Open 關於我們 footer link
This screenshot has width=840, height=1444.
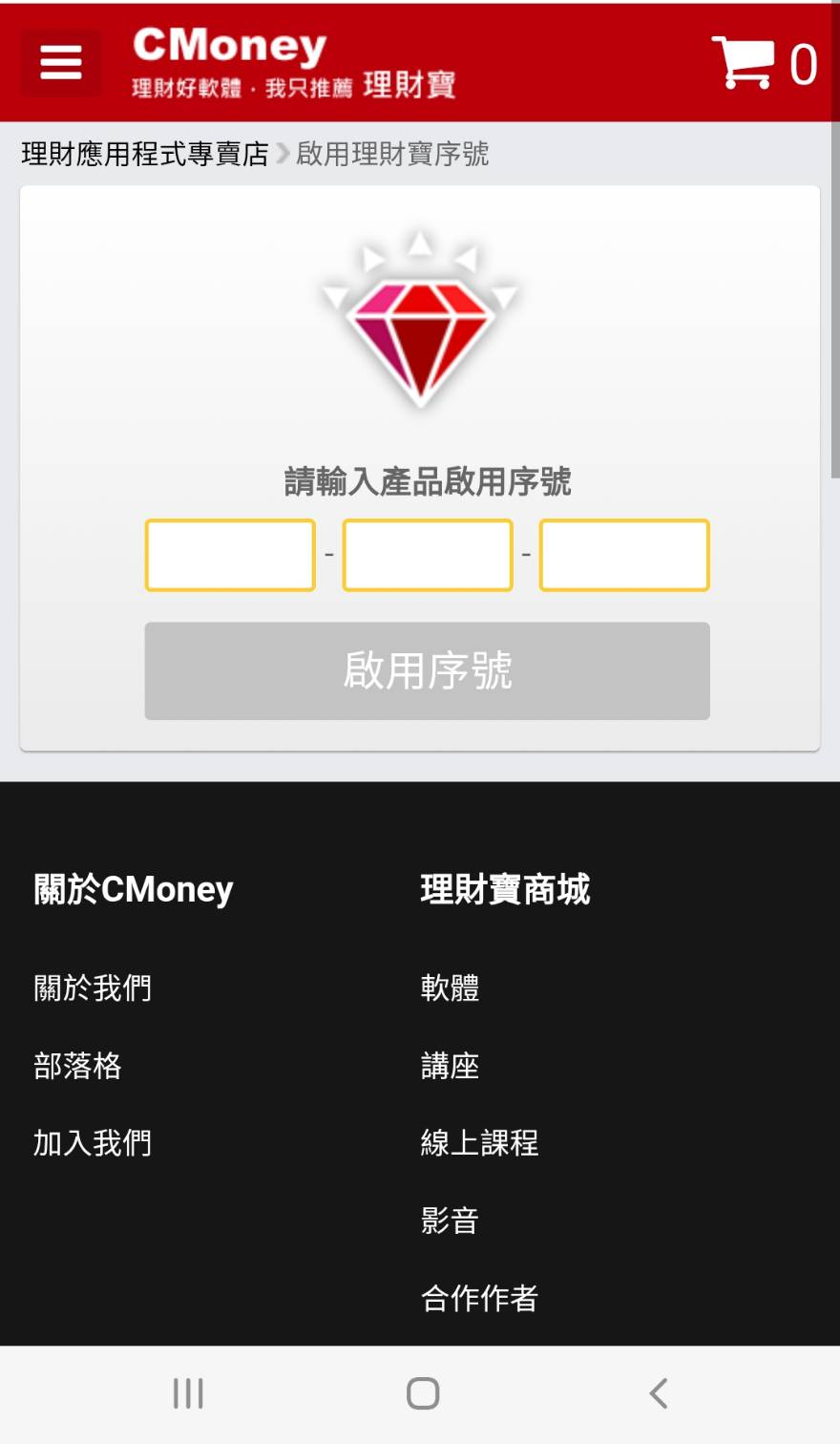click(x=93, y=987)
